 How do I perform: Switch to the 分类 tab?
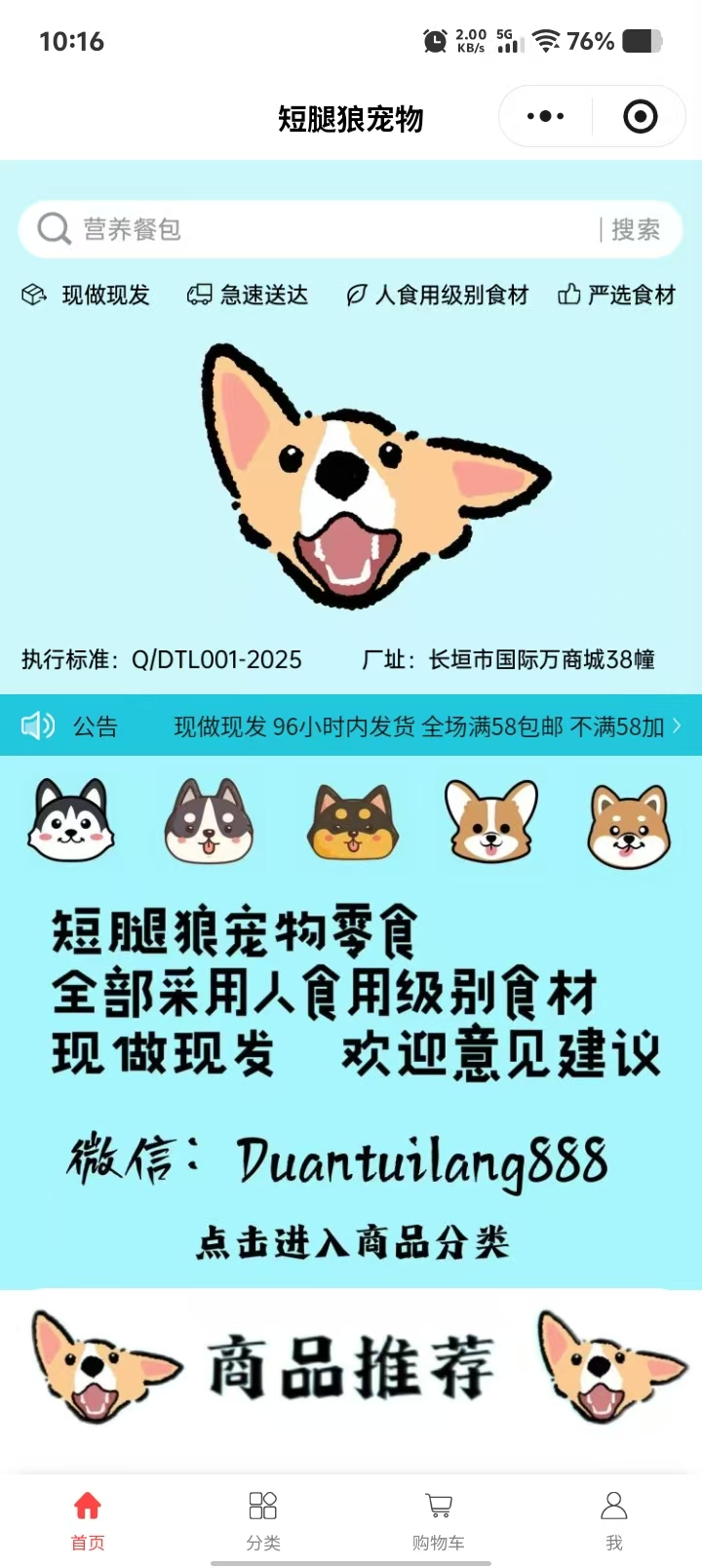(263, 1519)
